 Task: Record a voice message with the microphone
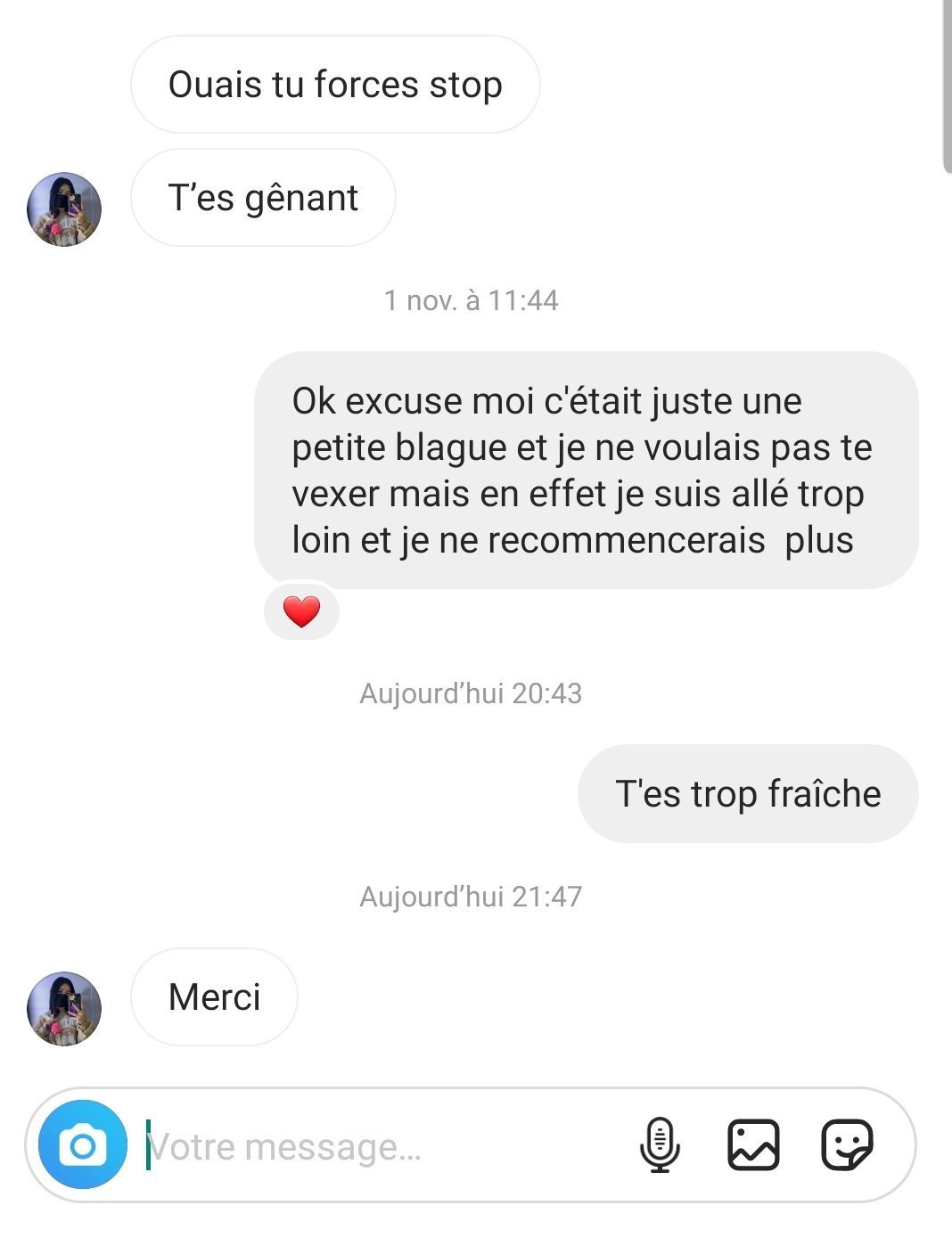pyautogui.click(x=660, y=1145)
